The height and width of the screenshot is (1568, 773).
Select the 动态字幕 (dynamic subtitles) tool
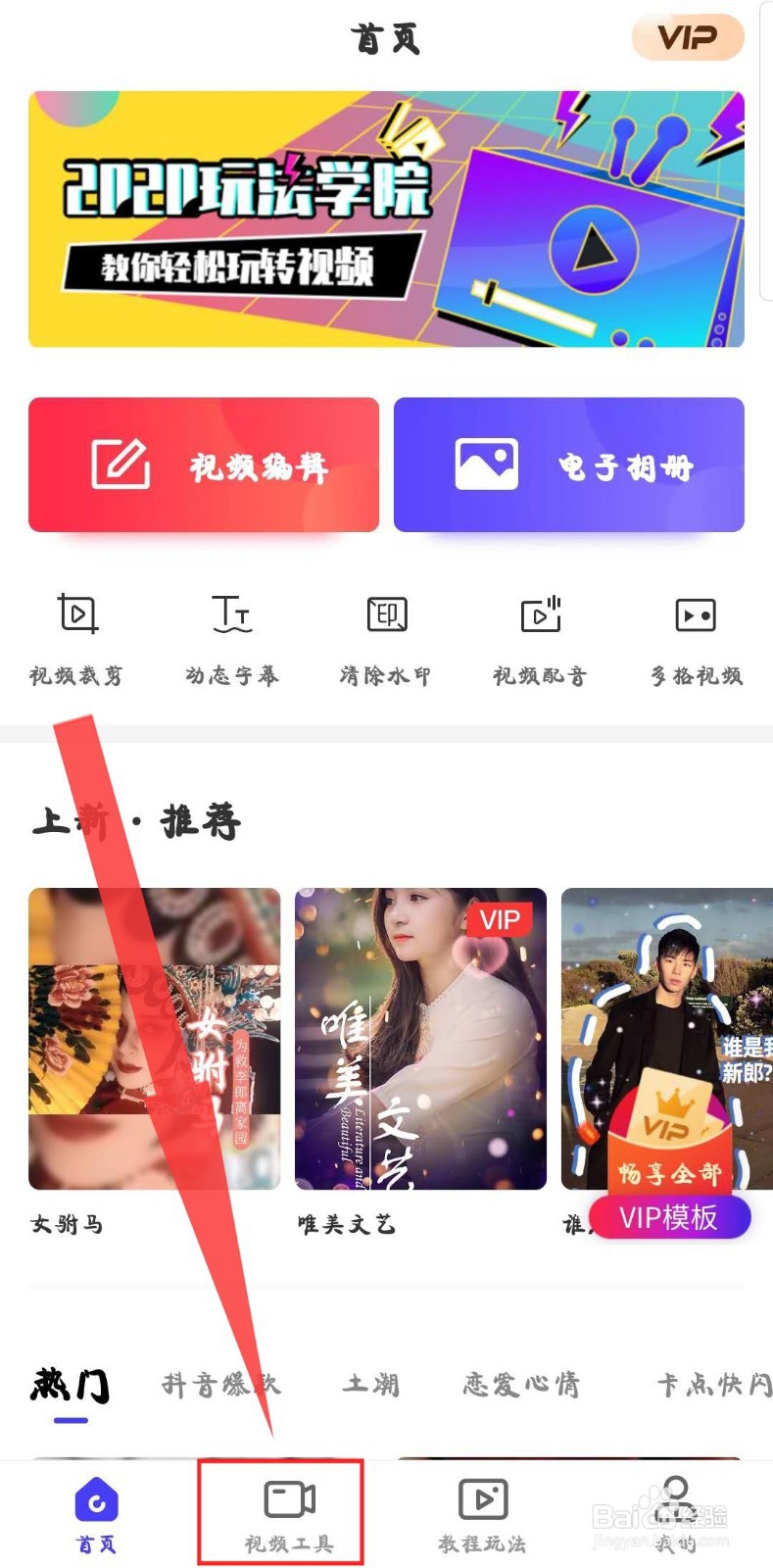(x=230, y=637)
